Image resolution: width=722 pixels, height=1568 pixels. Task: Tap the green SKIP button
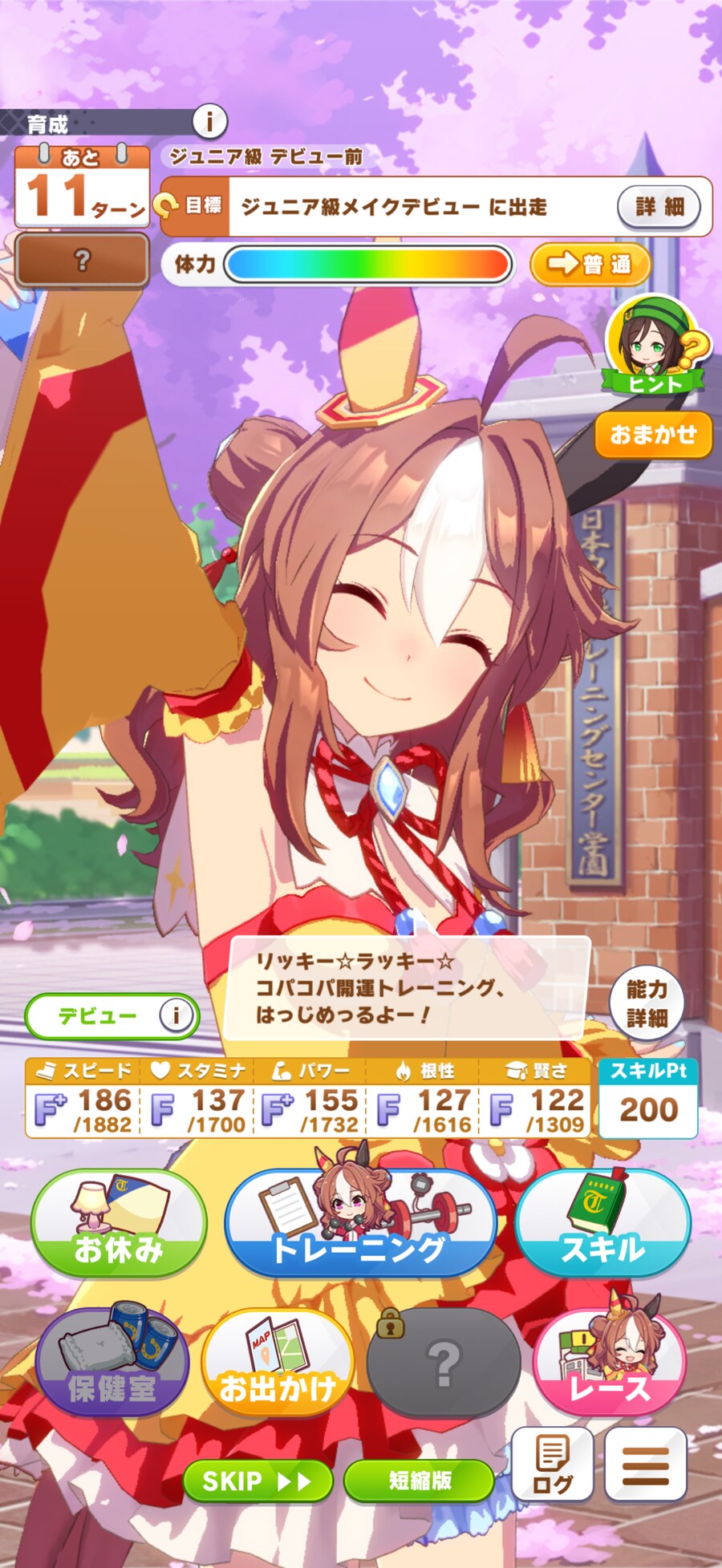tap(258, 1481)
